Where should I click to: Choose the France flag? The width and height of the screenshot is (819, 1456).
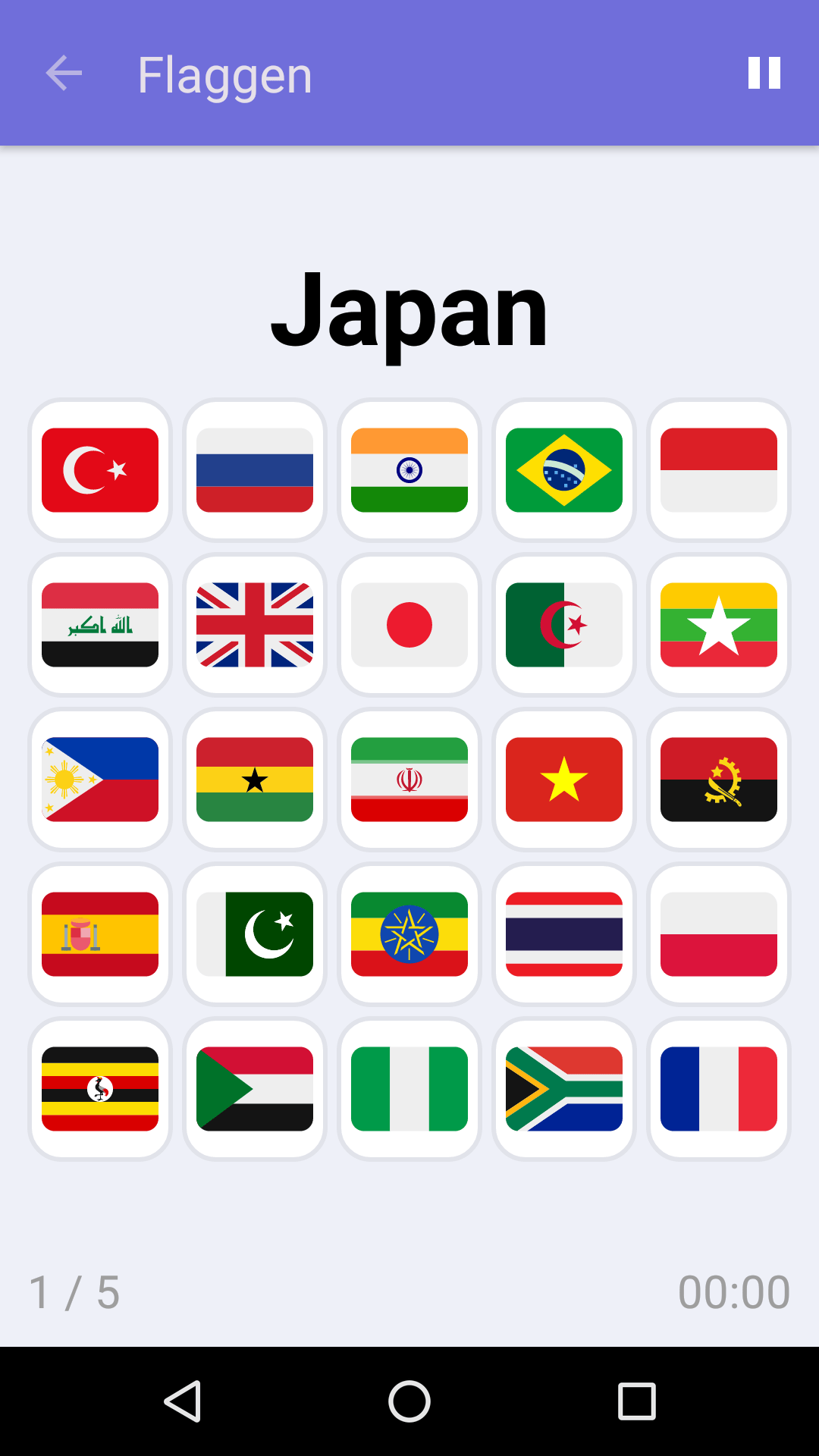tap(719, 1089)
